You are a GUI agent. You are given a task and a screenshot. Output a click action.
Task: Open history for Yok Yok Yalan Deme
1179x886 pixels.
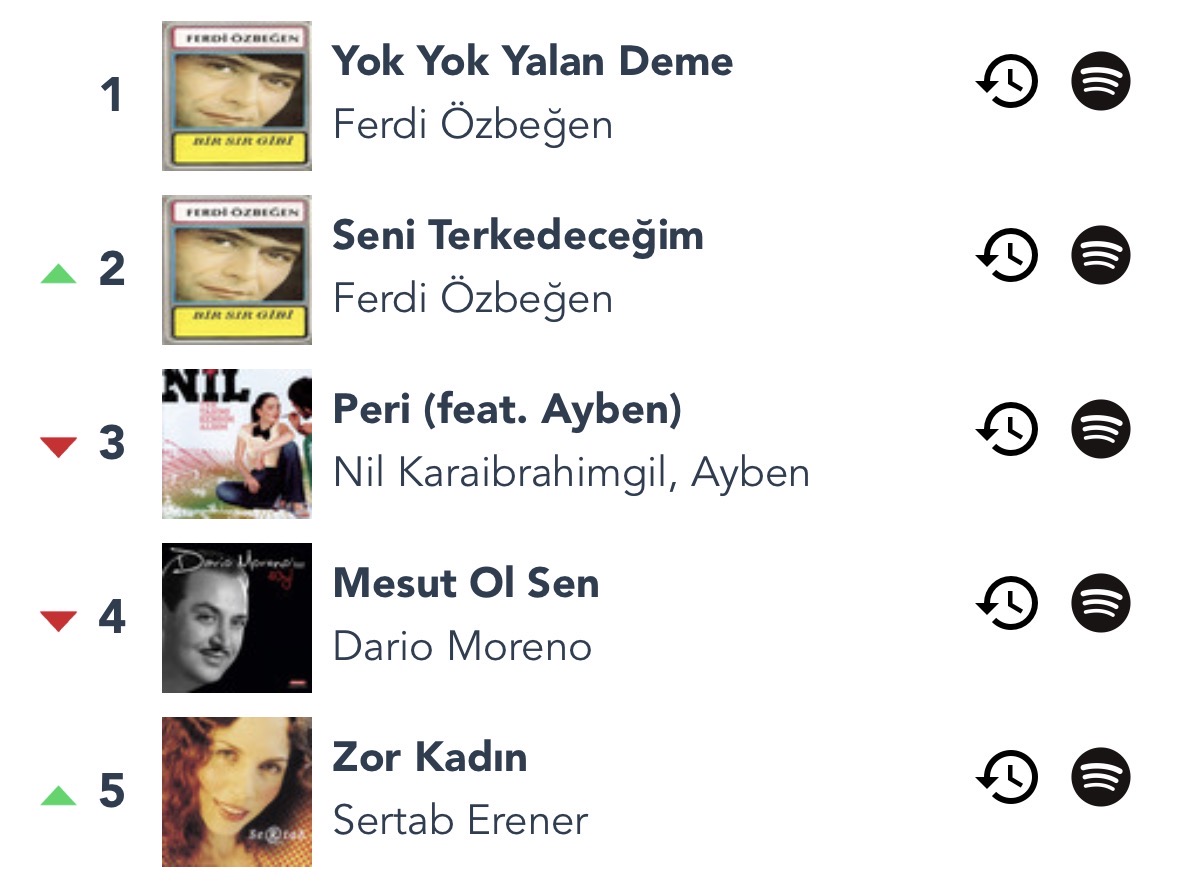[x=1007, y=81]
